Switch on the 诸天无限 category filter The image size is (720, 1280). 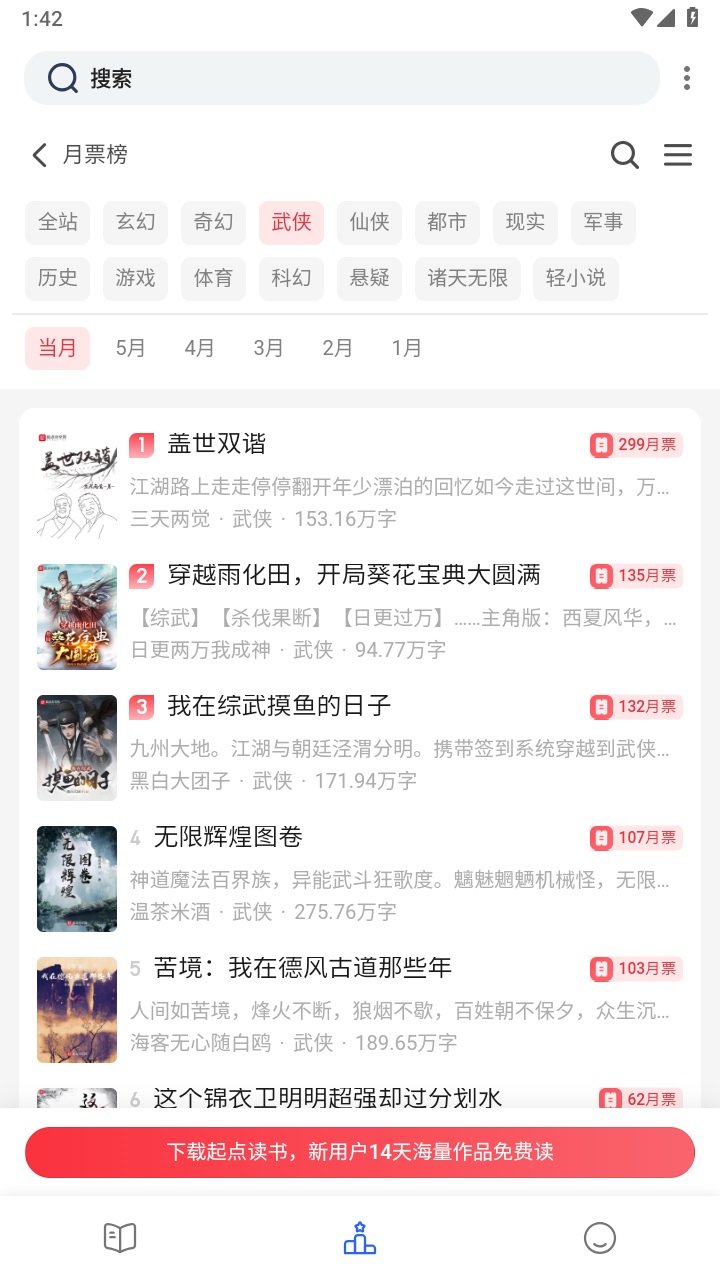[x=468, y=279]
